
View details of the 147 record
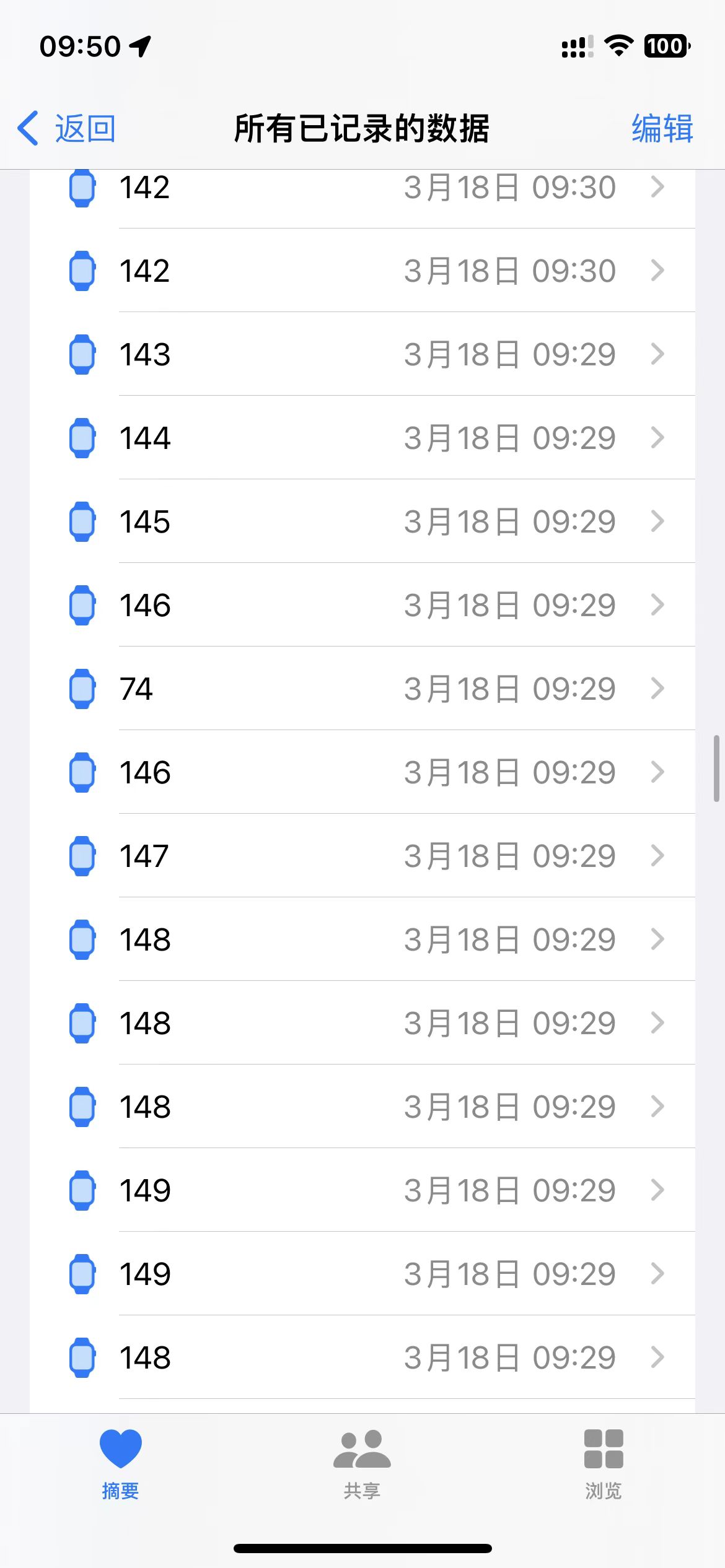(x=362, y=856)
